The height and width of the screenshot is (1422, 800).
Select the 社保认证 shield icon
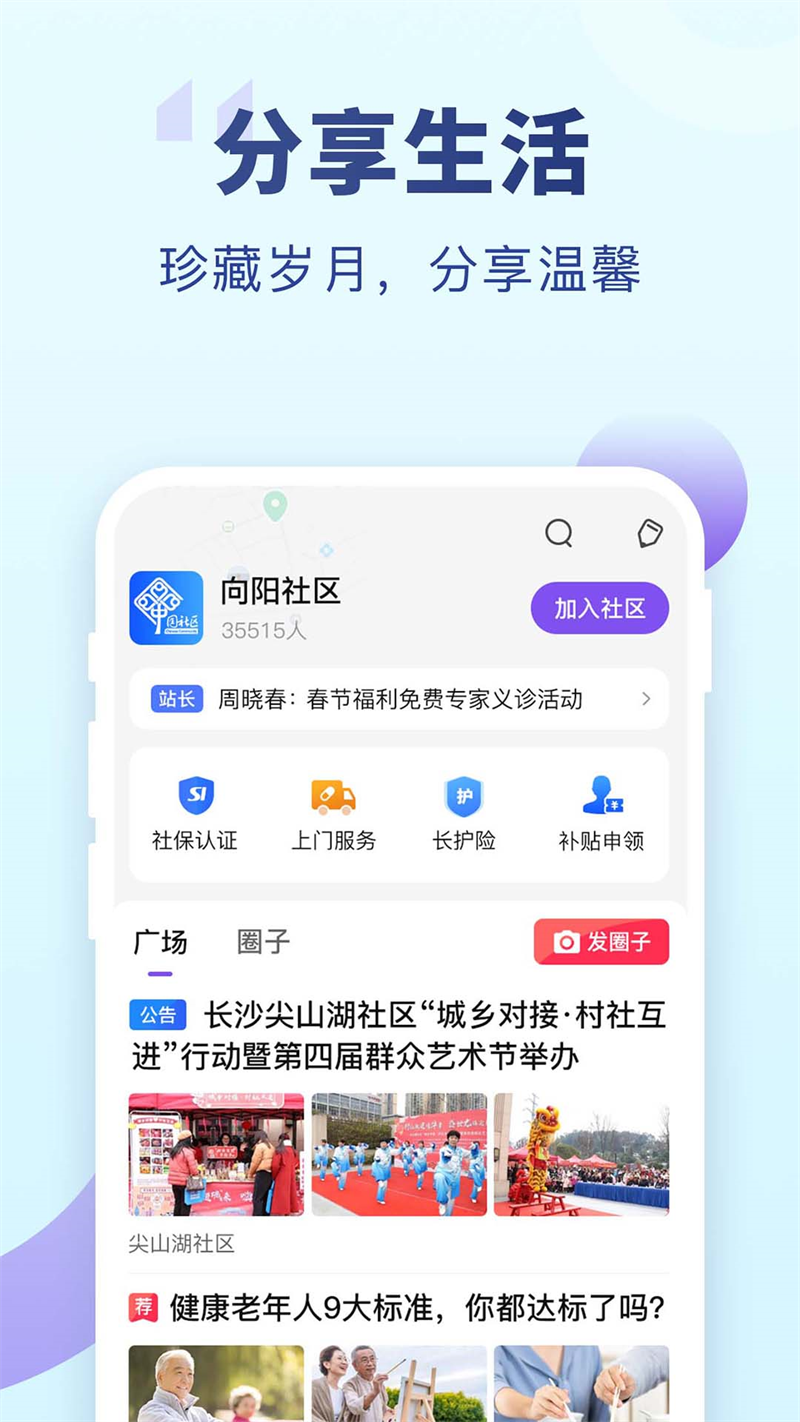pos(198,797)
